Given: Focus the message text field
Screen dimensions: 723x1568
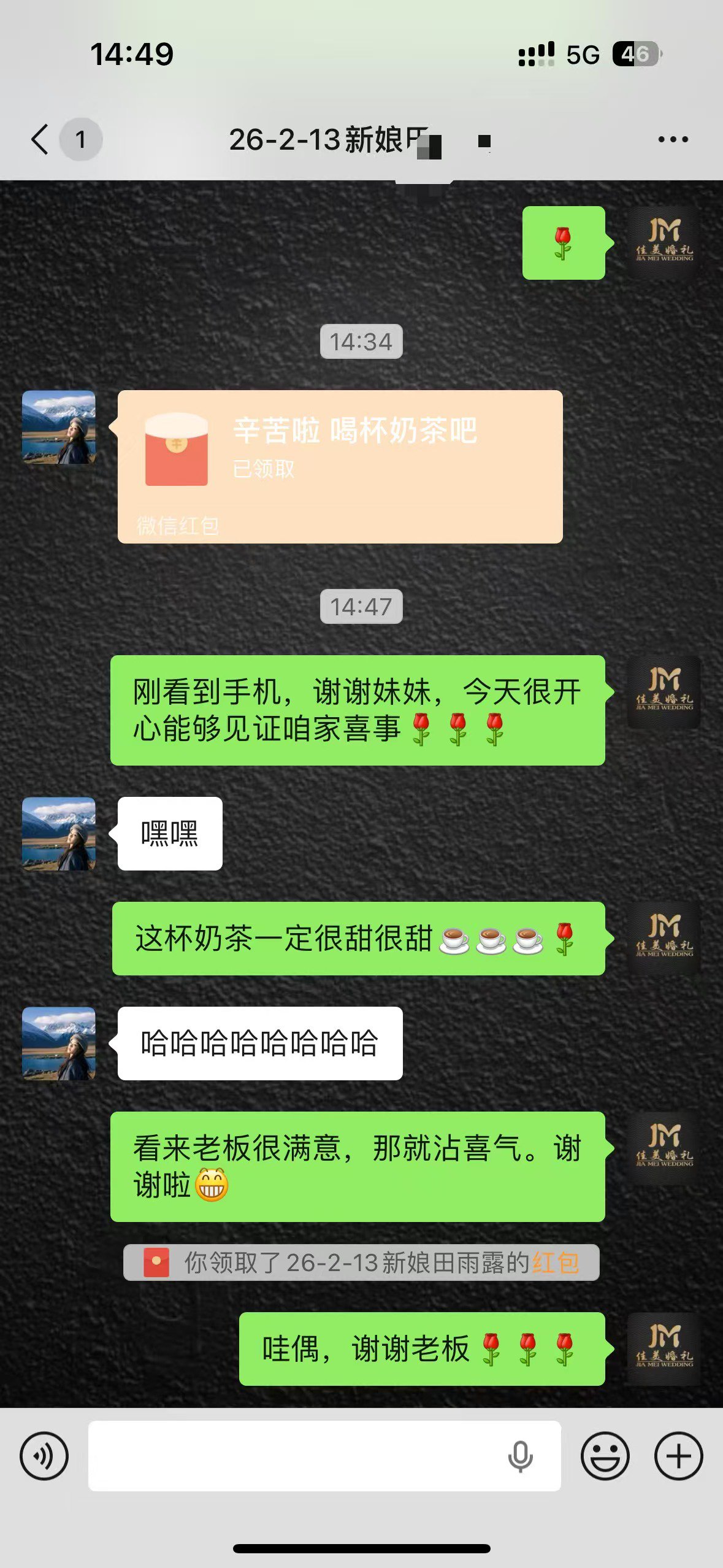Looking at the screenshot, I should coord(294,1456).
